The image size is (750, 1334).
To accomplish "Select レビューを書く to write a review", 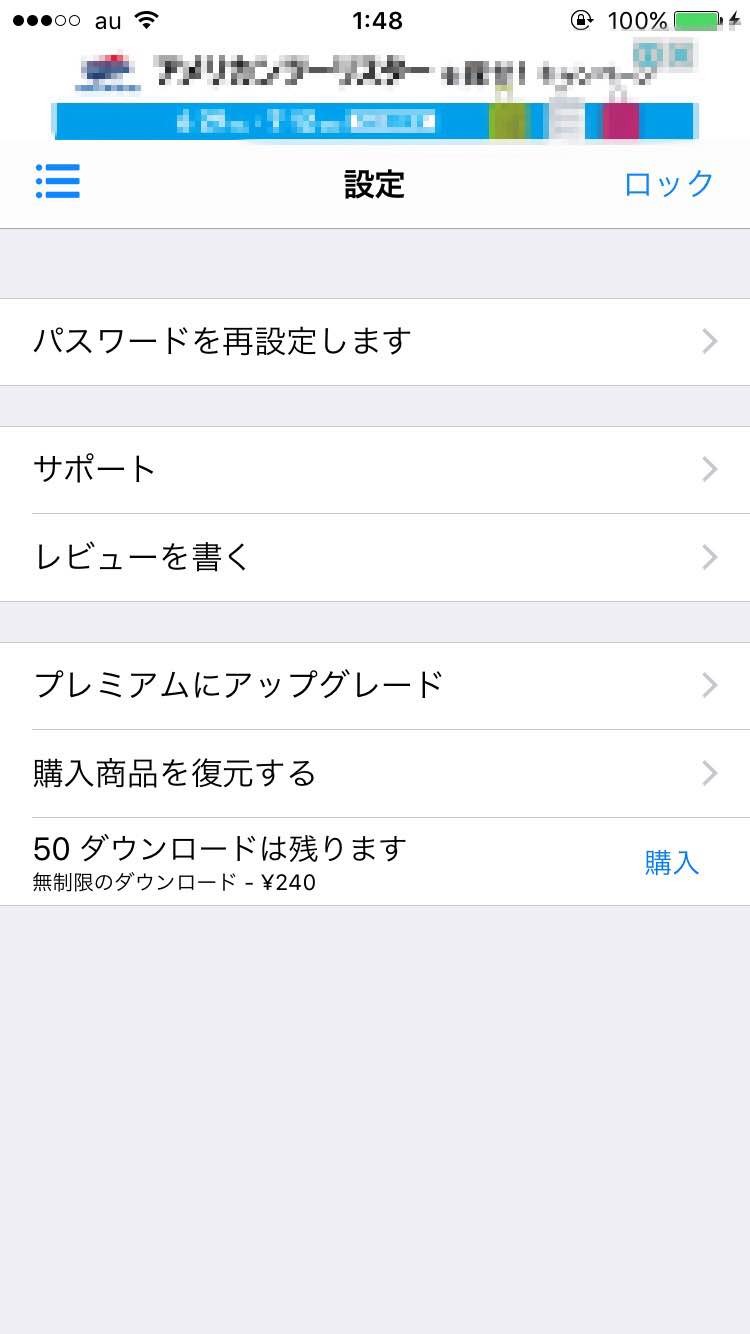I will tap(374, 558).
